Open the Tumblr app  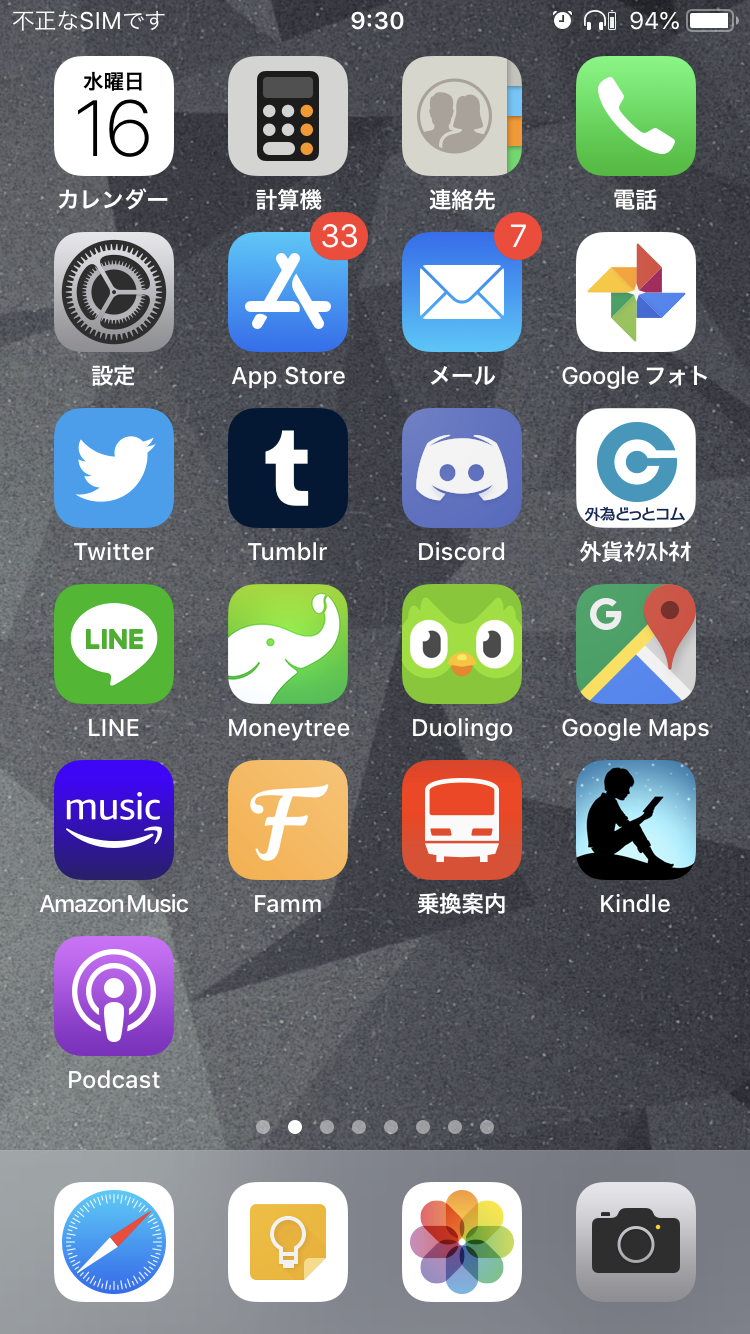click(x=288, y=468)
